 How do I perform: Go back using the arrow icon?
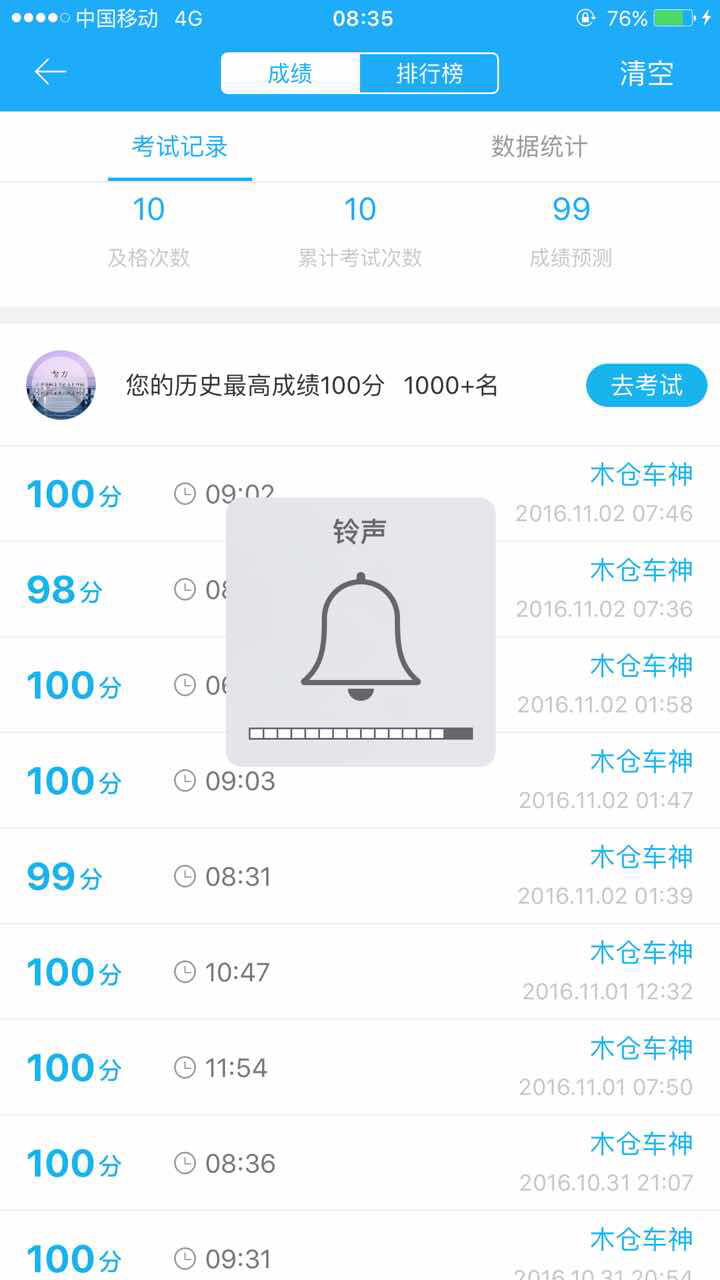click(x=50, y=72)
